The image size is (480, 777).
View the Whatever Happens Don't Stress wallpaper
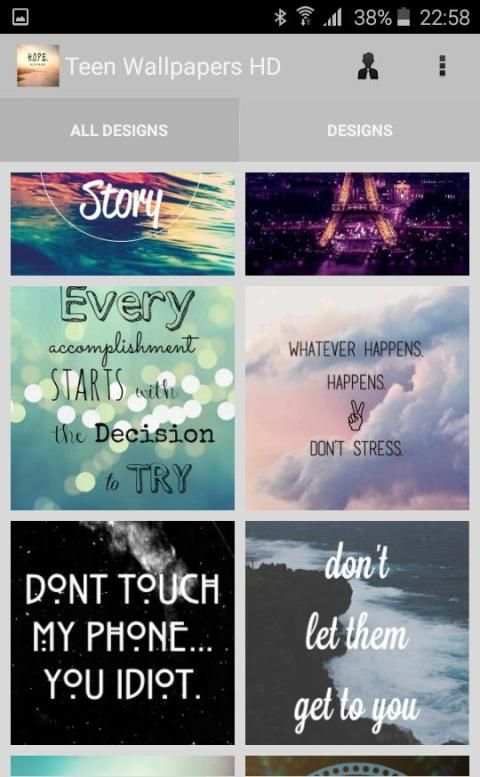tap(357, 398)
